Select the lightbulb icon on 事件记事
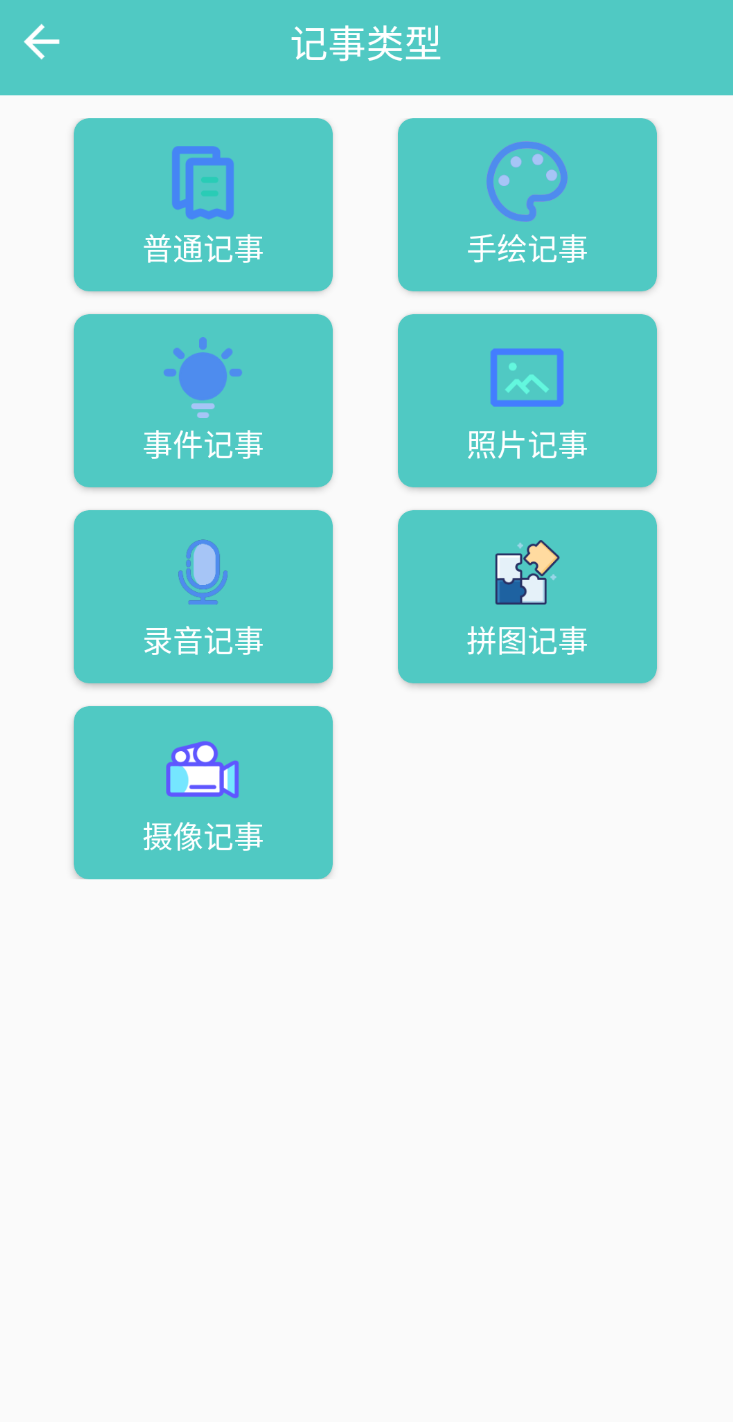This screenshot has height=1422, width=733. tap(203, 375)
